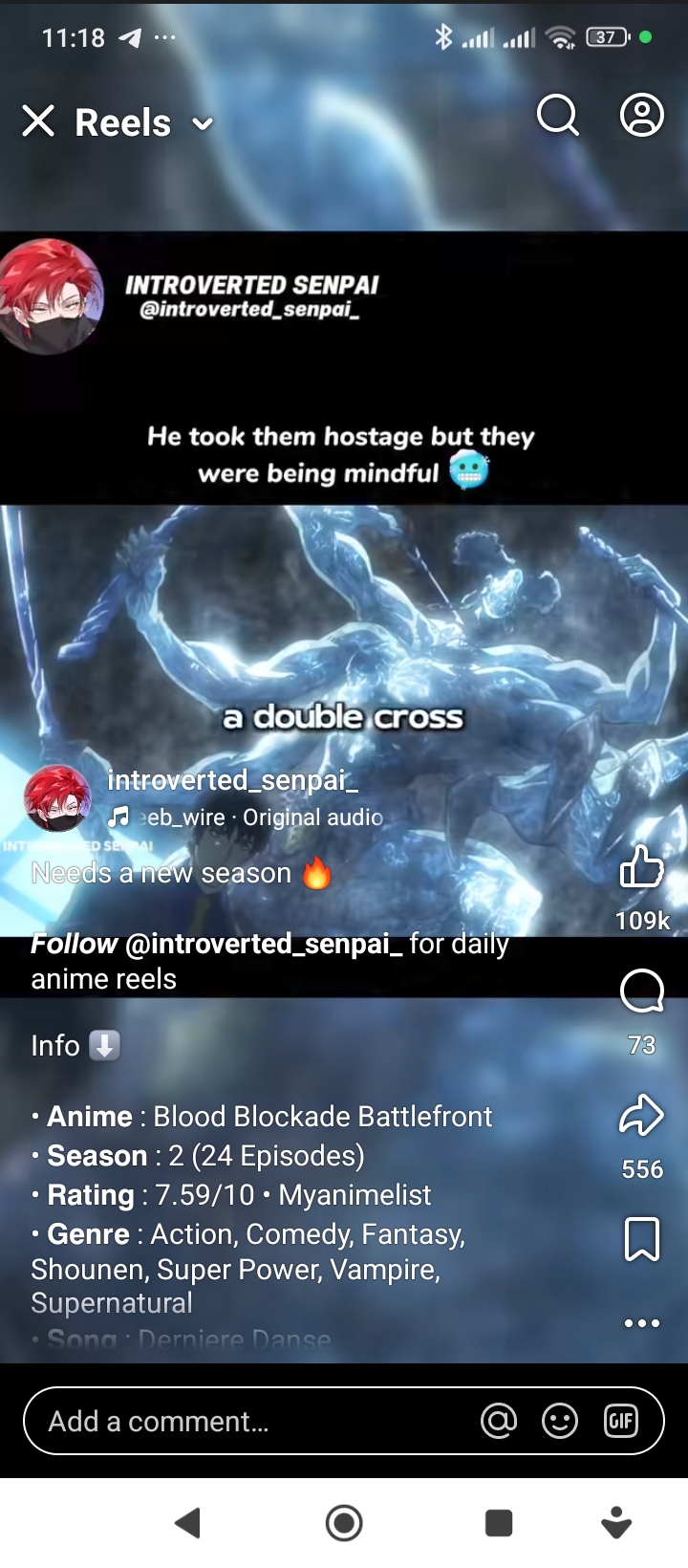Screen dimensions: 688x1568
Task: Share this reel
Action: (x=642, y=1116)
